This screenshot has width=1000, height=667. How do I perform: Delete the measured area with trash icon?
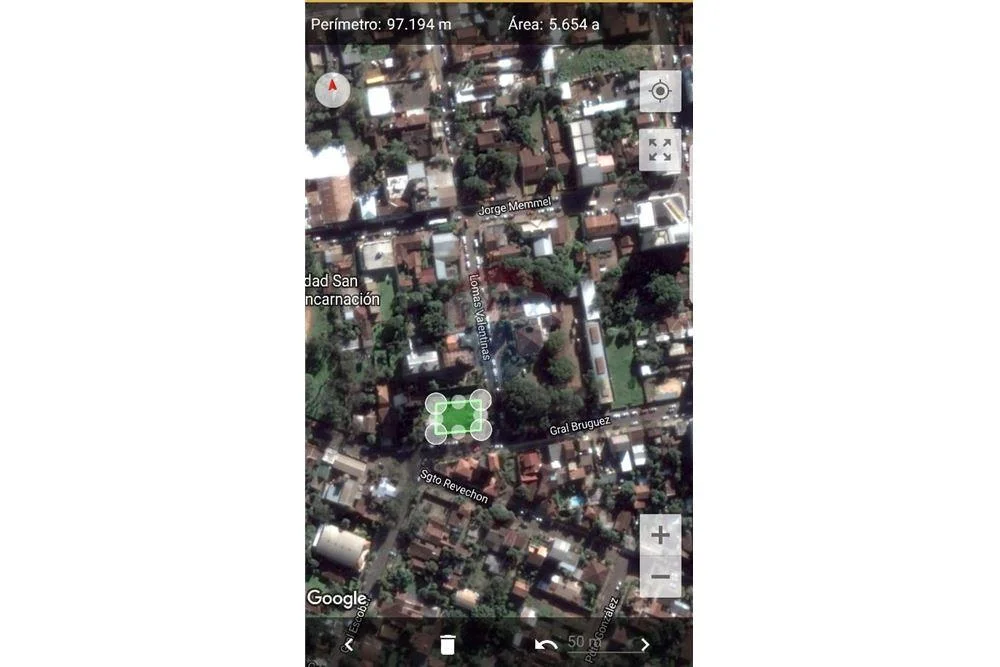click(x=448, y=644)
